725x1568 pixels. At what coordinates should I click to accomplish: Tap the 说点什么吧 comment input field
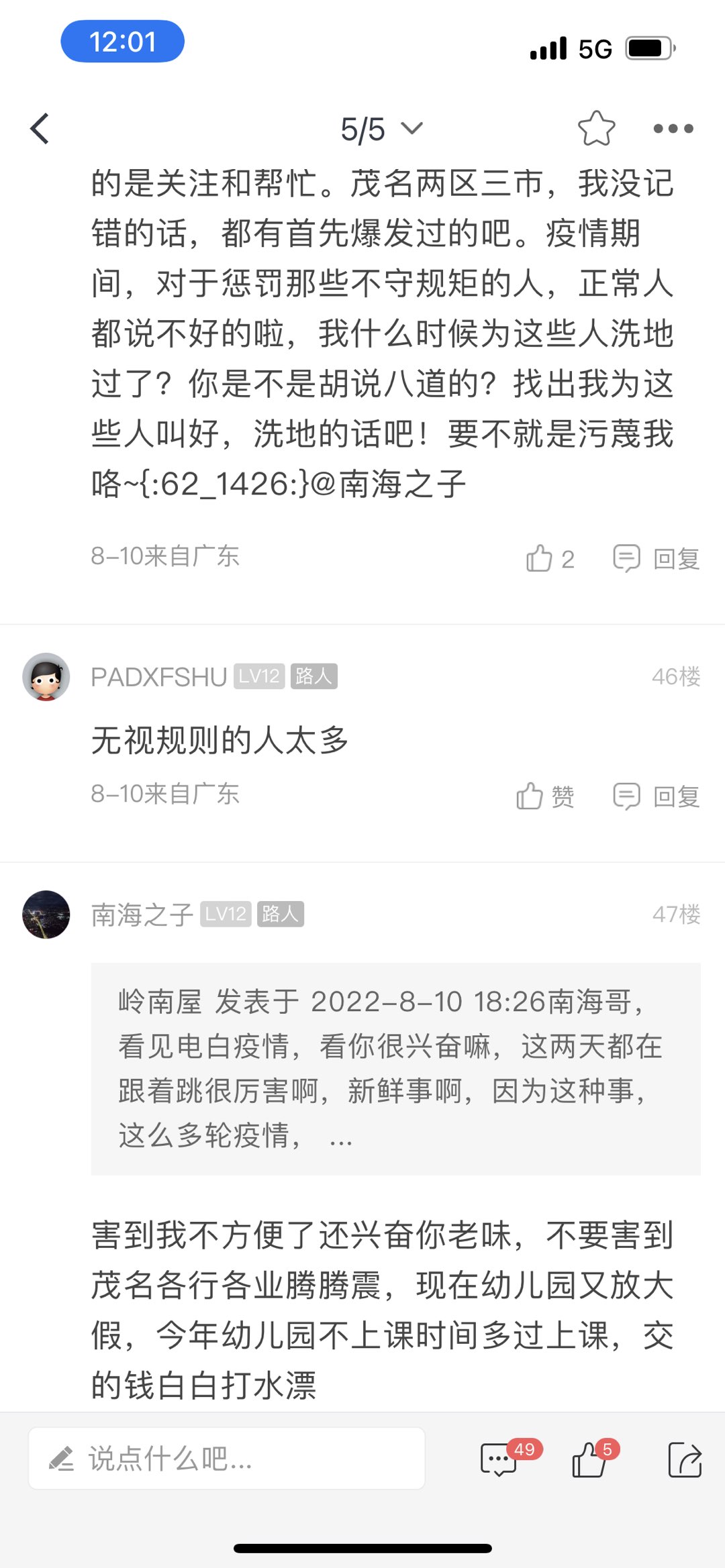click(226, 1458)
